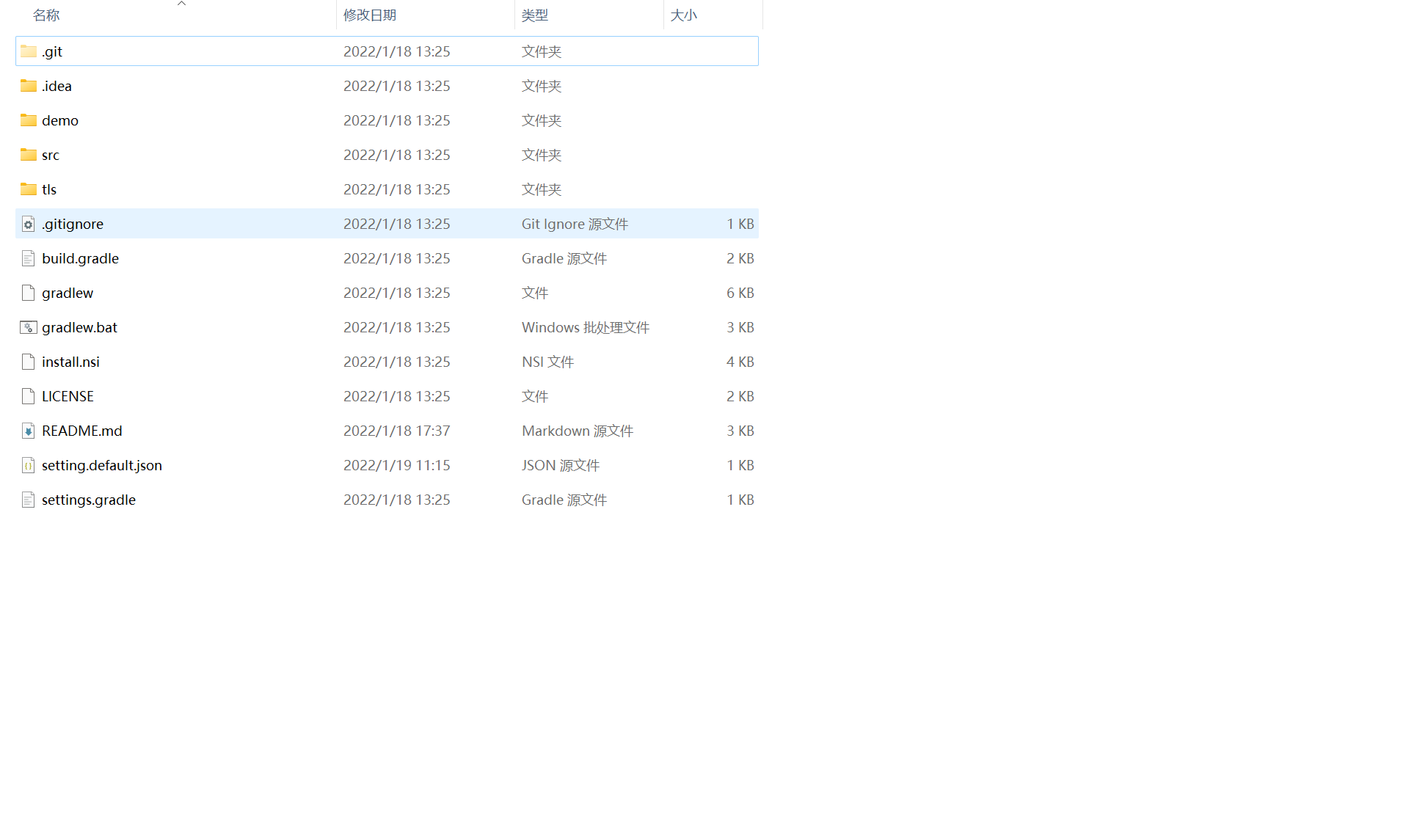
Task: Select the gradlew file
Action: [68, 293]
